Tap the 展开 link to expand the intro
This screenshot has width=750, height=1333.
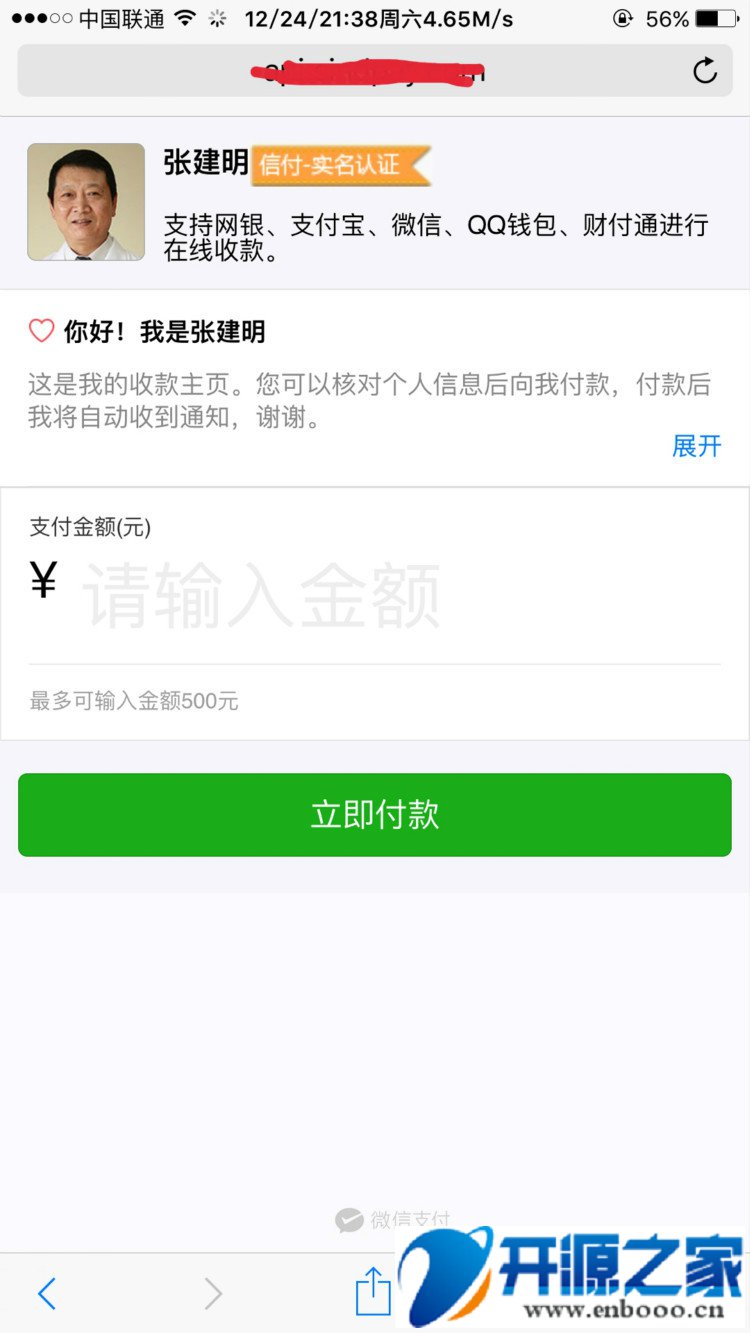(x=696, y=446)
